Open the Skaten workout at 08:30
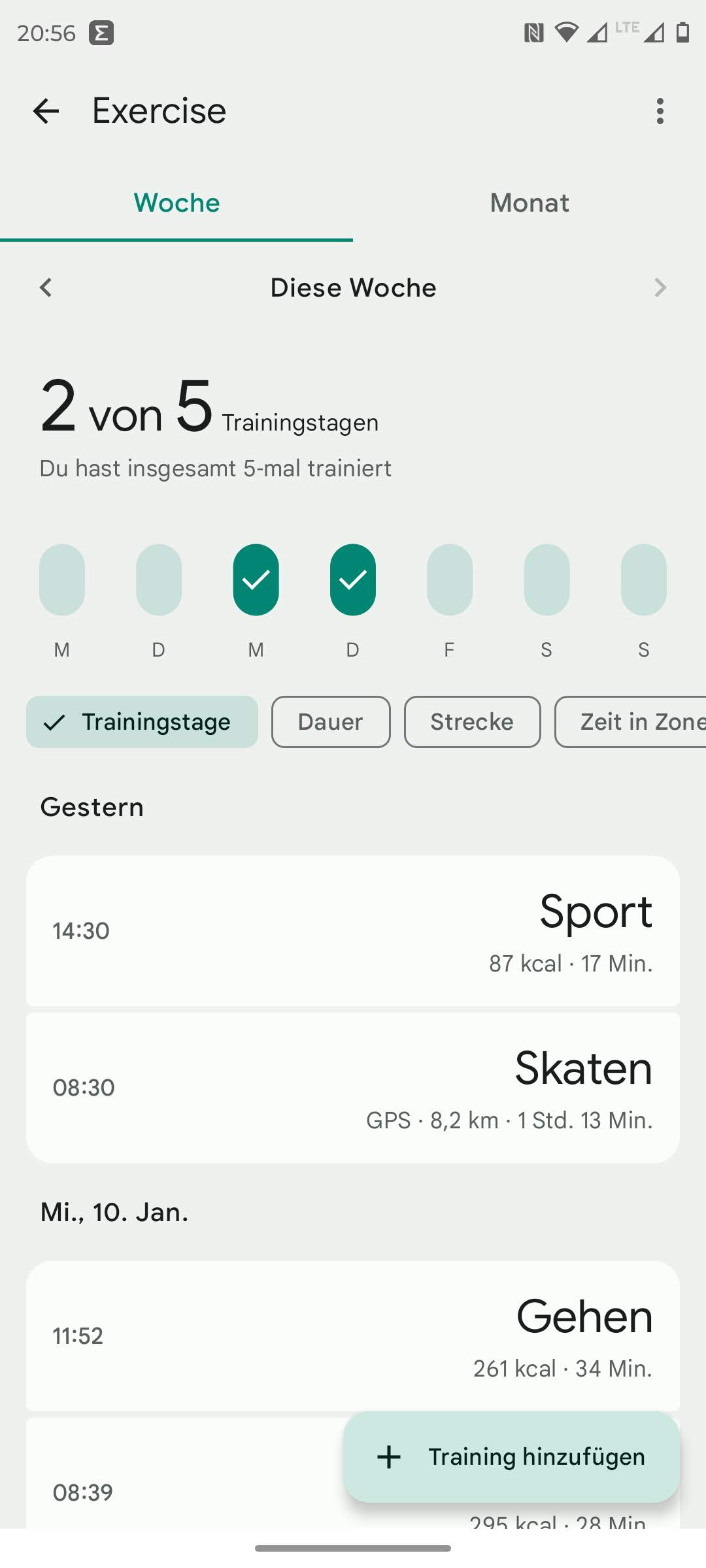The height and width of the screenshot is (1568, 706). click(x=353, y=1087)
